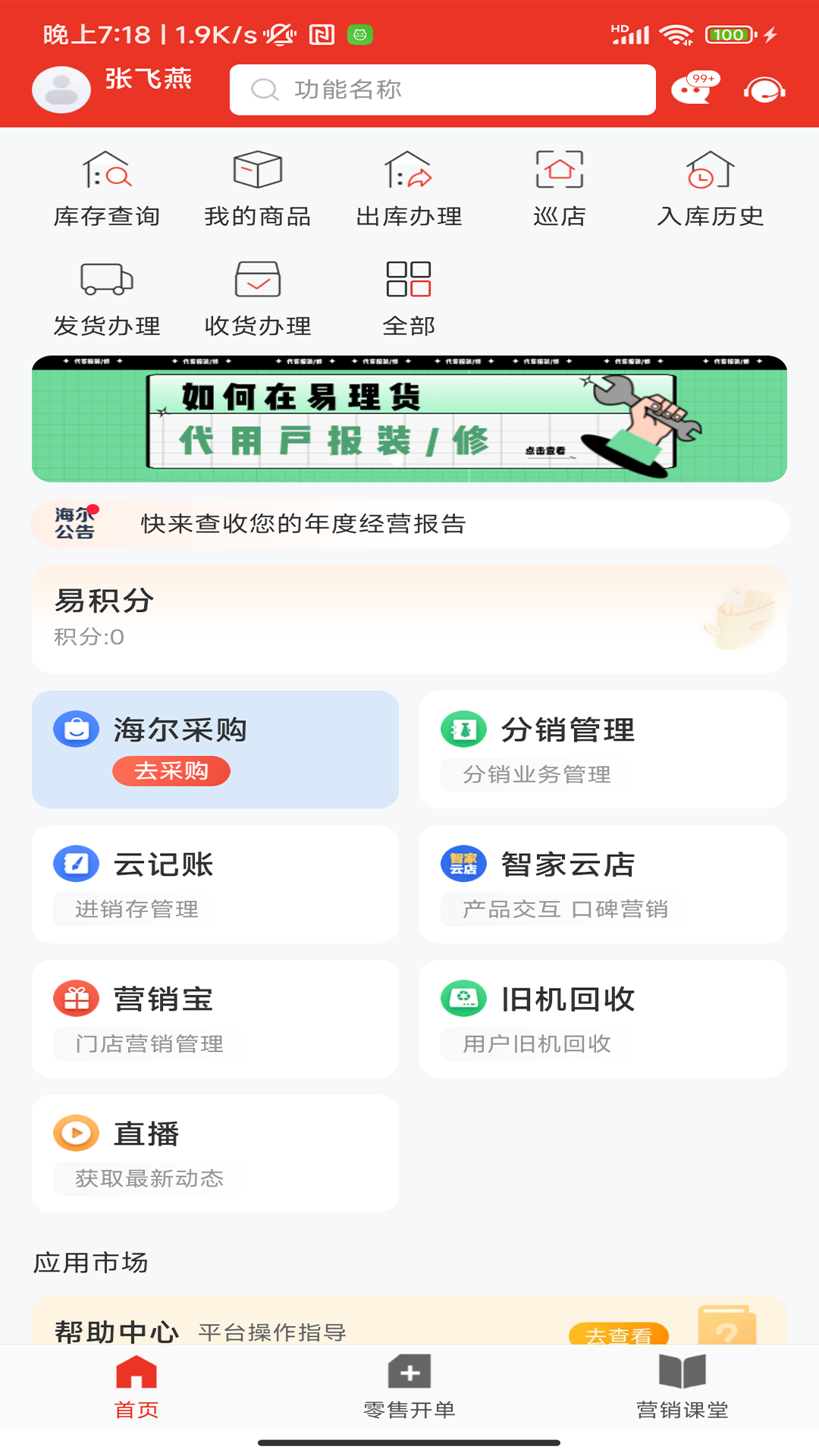Switch to 营销课堂 tab
Image resolution: width=819 pixels, height=1456 pixels.
coord(682,1387)
